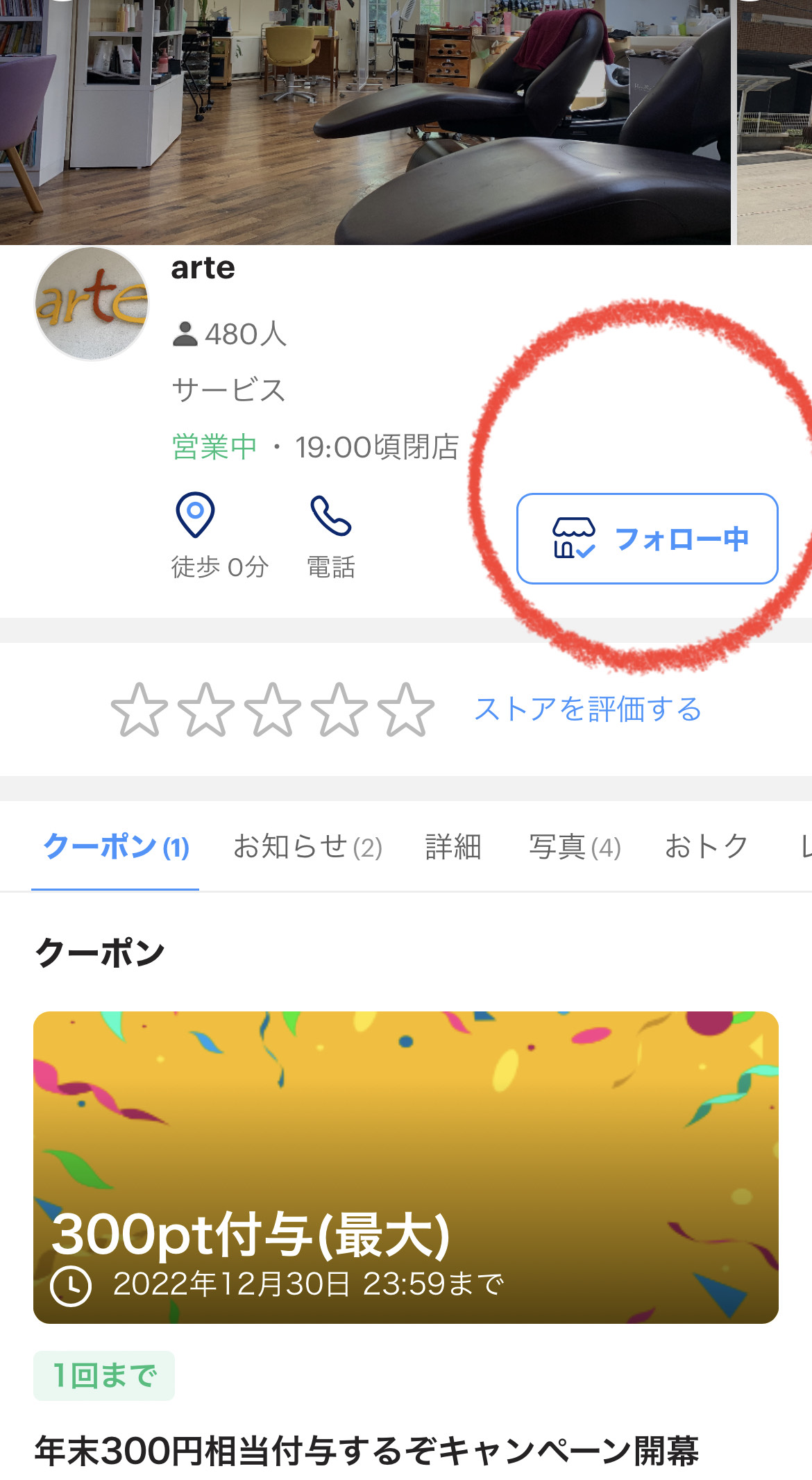Select the クーポン tab

click(x=116, y=847)
